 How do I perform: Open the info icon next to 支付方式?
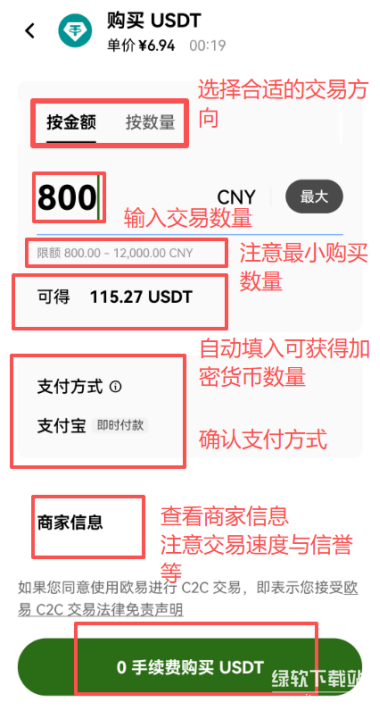click(116, 387)
